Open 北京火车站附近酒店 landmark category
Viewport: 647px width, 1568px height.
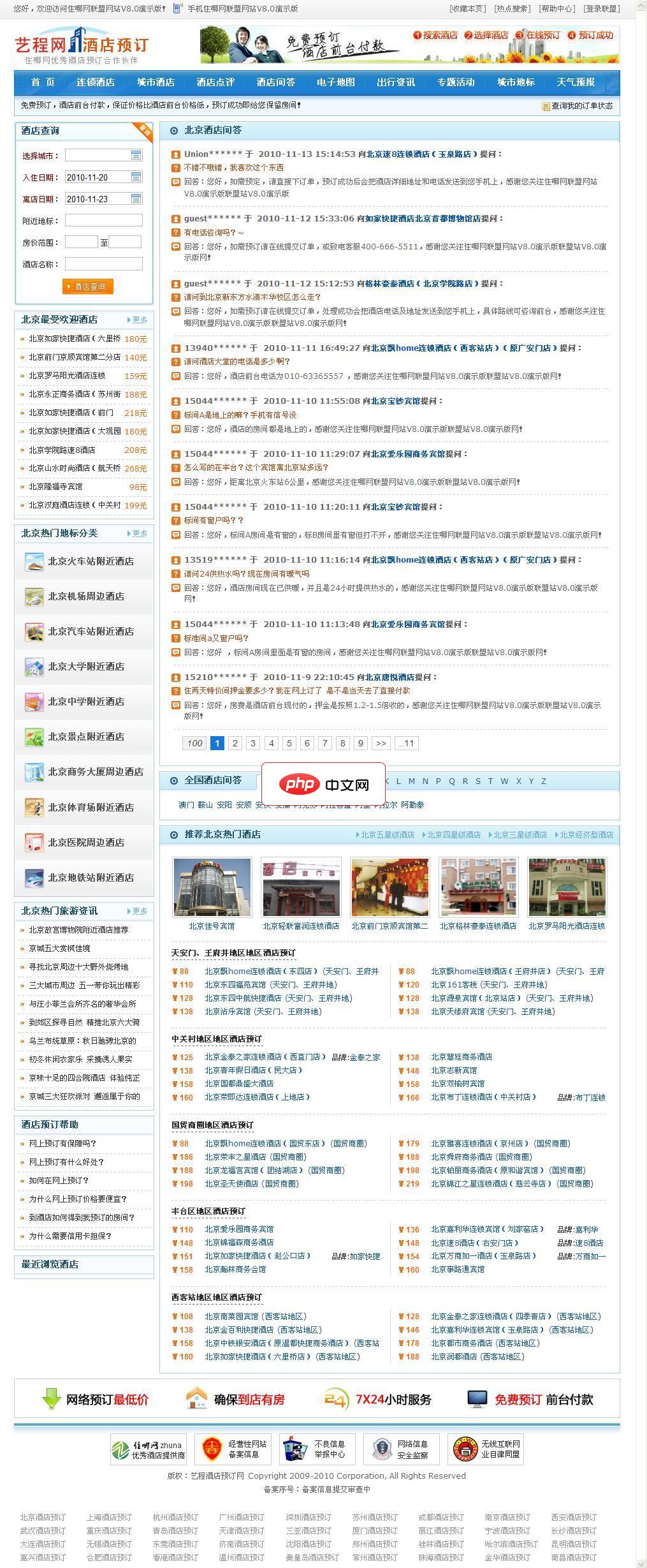pos(91,561)
